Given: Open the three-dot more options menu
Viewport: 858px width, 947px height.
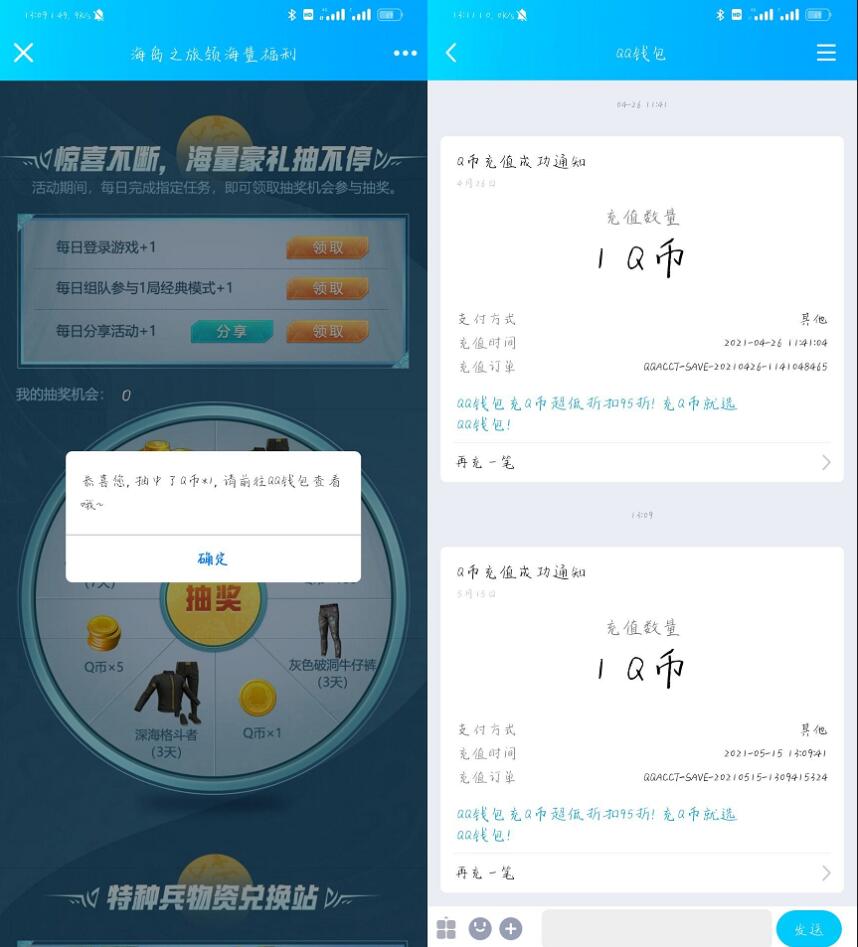Looking at the screenshot, I should [x=405, y=53].
